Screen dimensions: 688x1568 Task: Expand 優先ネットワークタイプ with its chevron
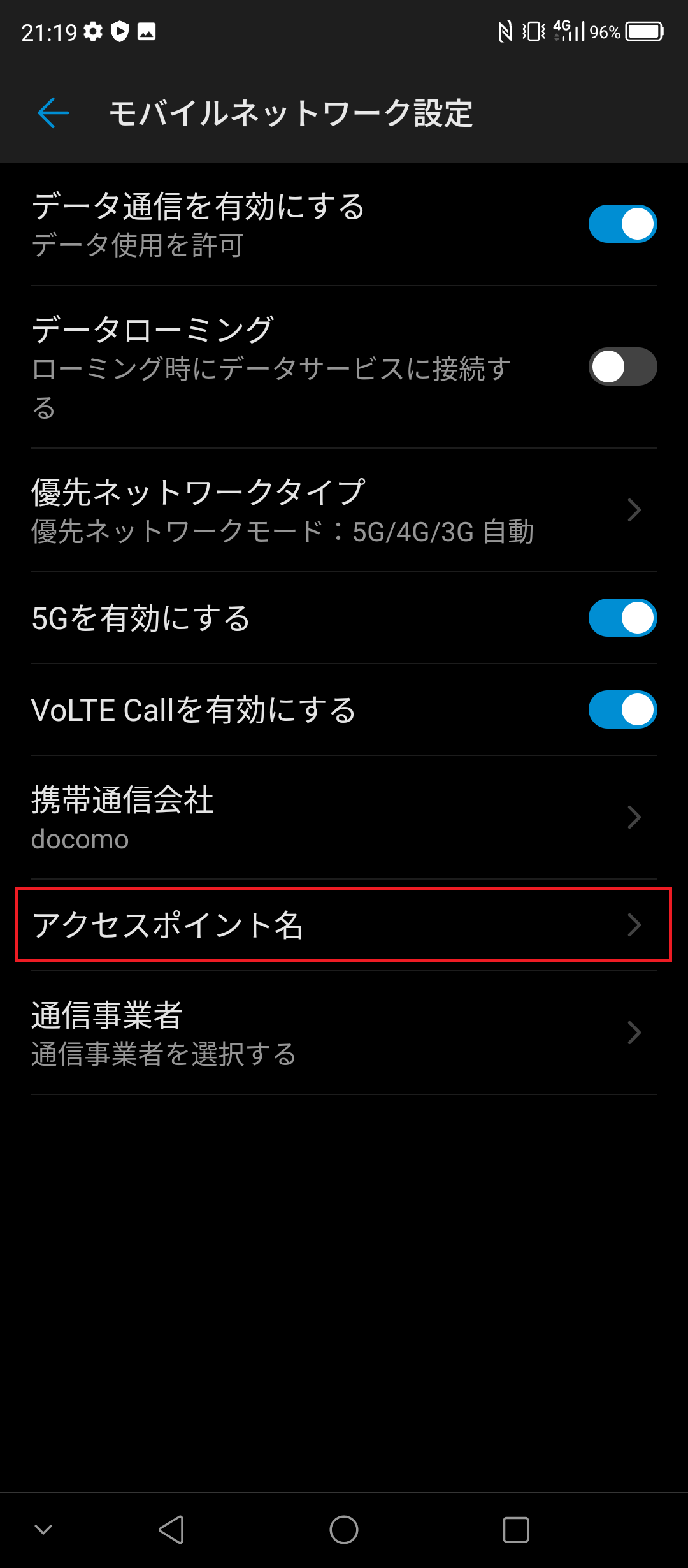[x=634, y=510]
